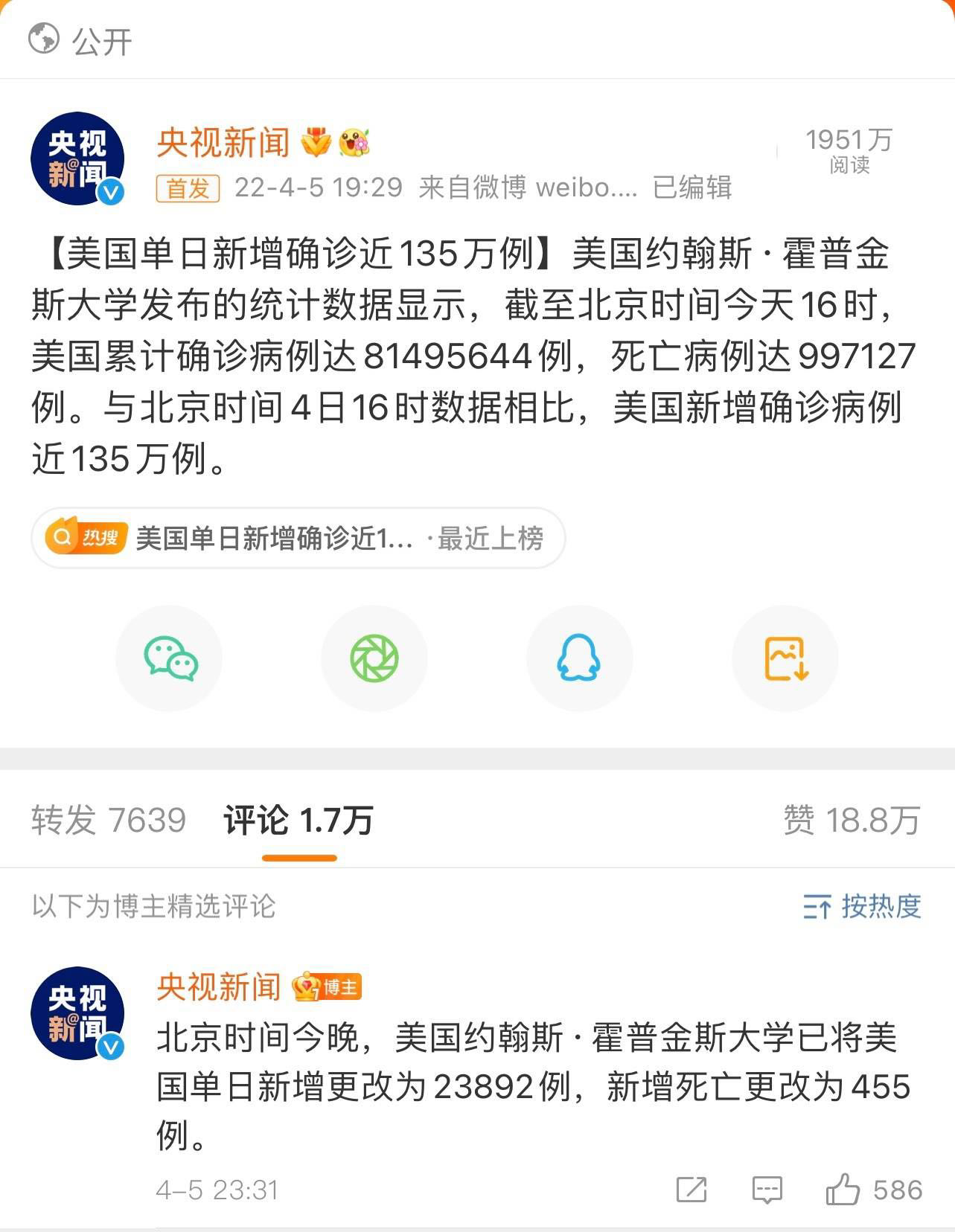Save the post as an image
This screenshot has width=955, height=1232.
coord(785,658)
